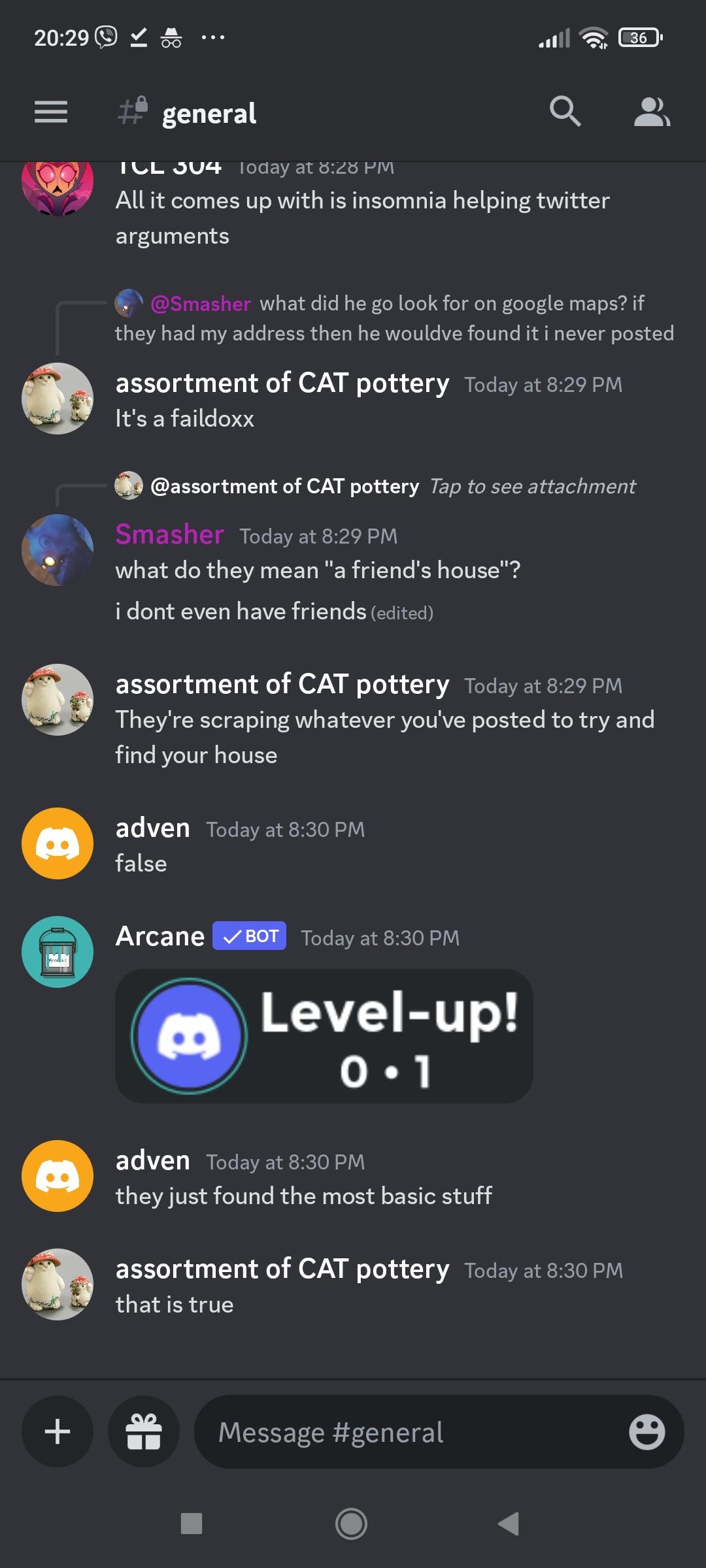Open the plus attachment menu
This screenshot has width=706, height=1568.
[x=58, y=1431]
